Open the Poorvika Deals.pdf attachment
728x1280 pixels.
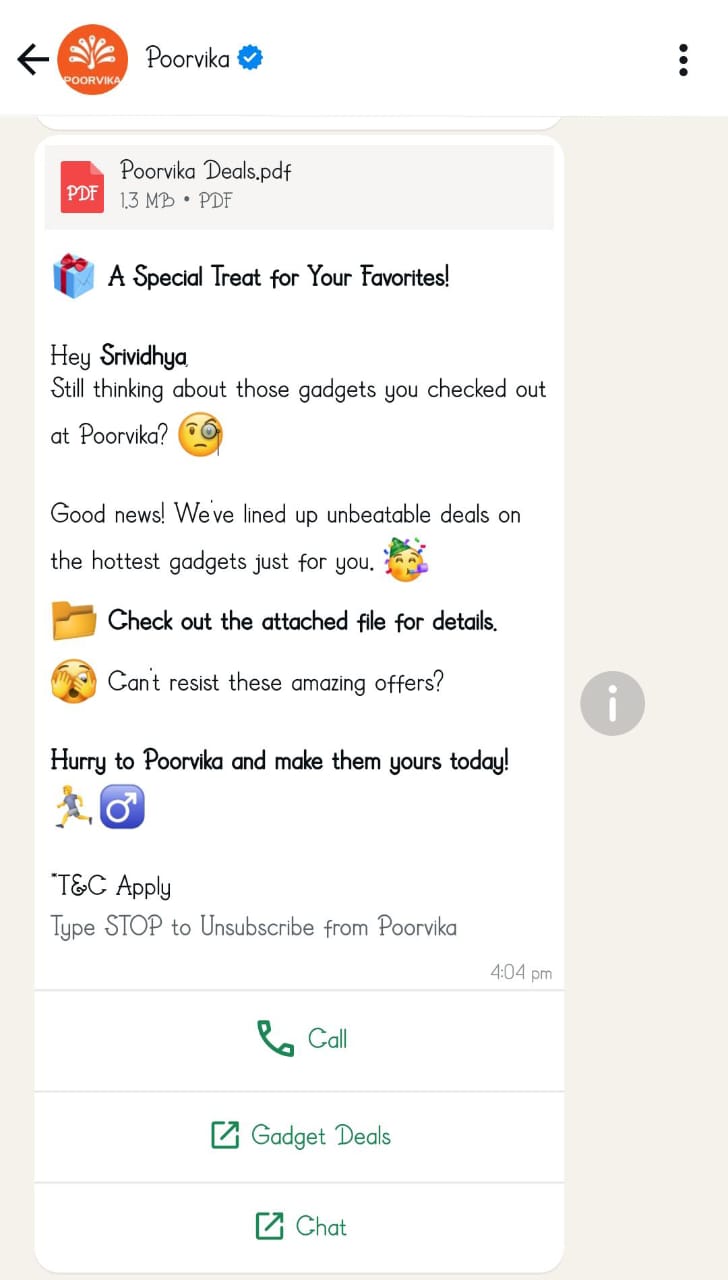click(299, 186)
